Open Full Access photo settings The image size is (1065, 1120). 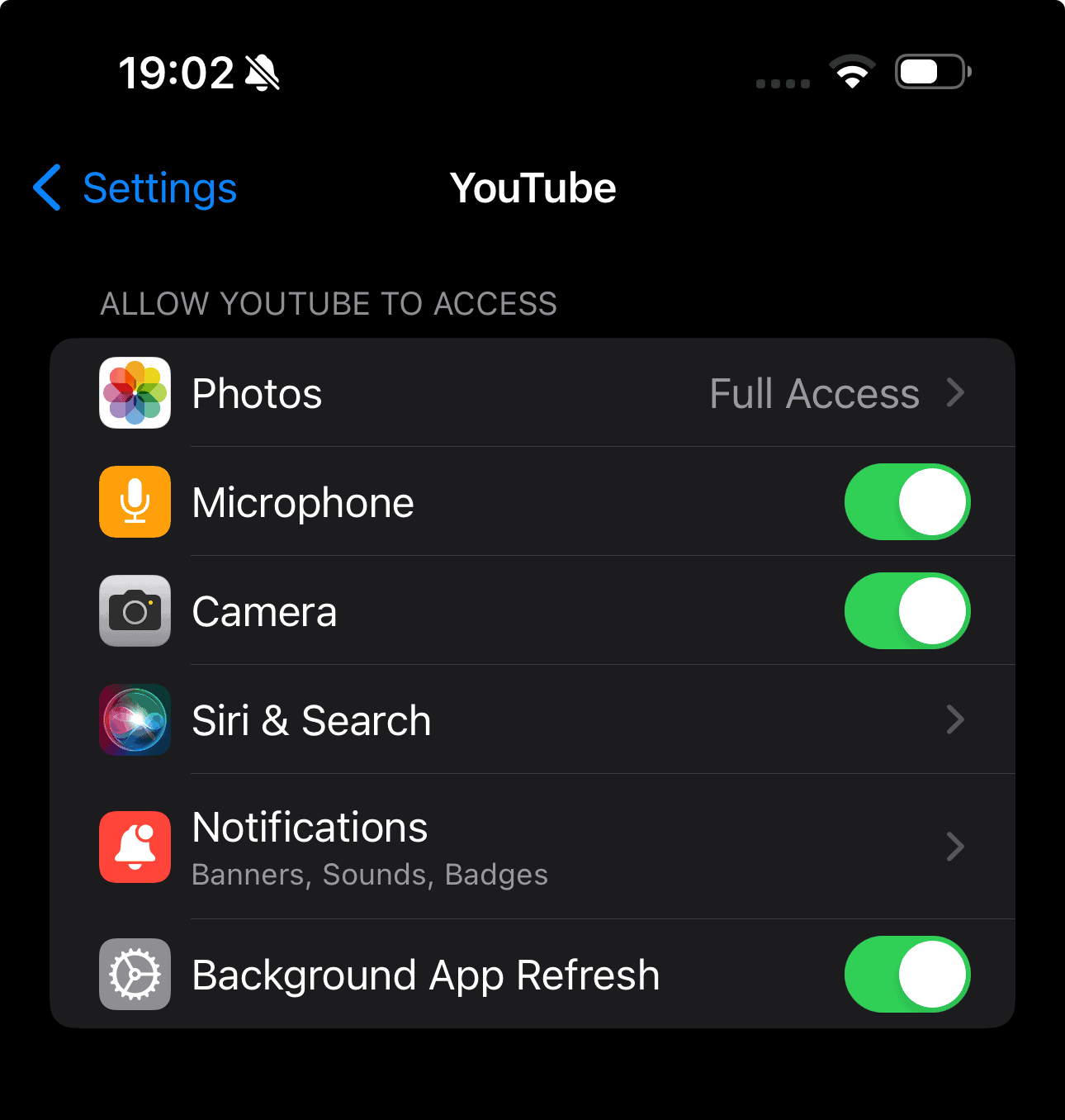(x=814, y=393)
